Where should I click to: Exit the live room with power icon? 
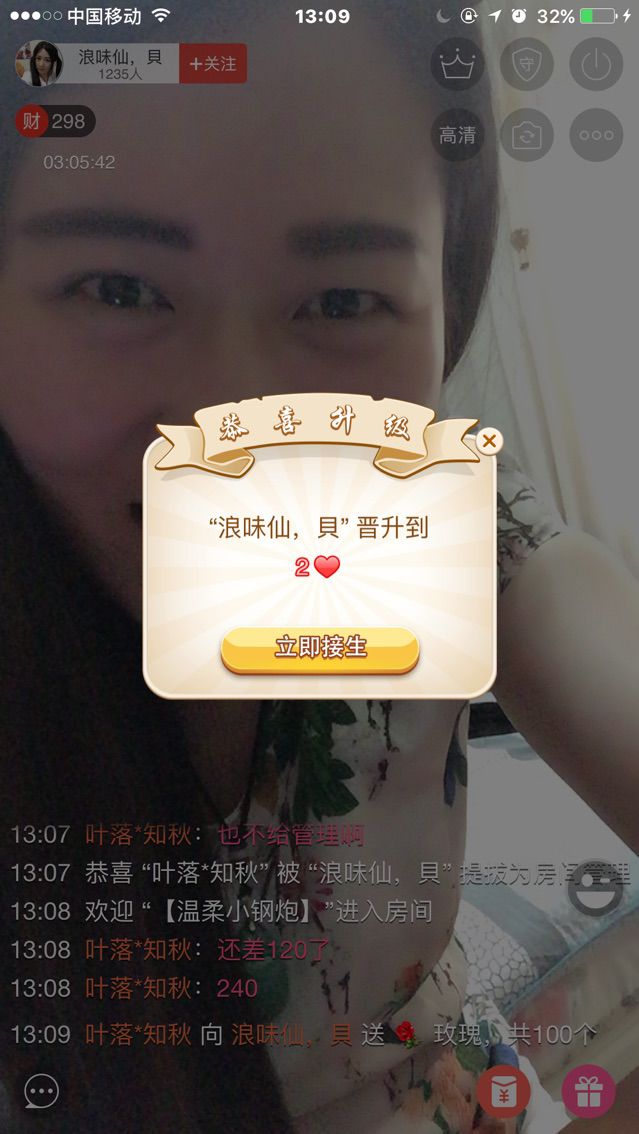596,64
